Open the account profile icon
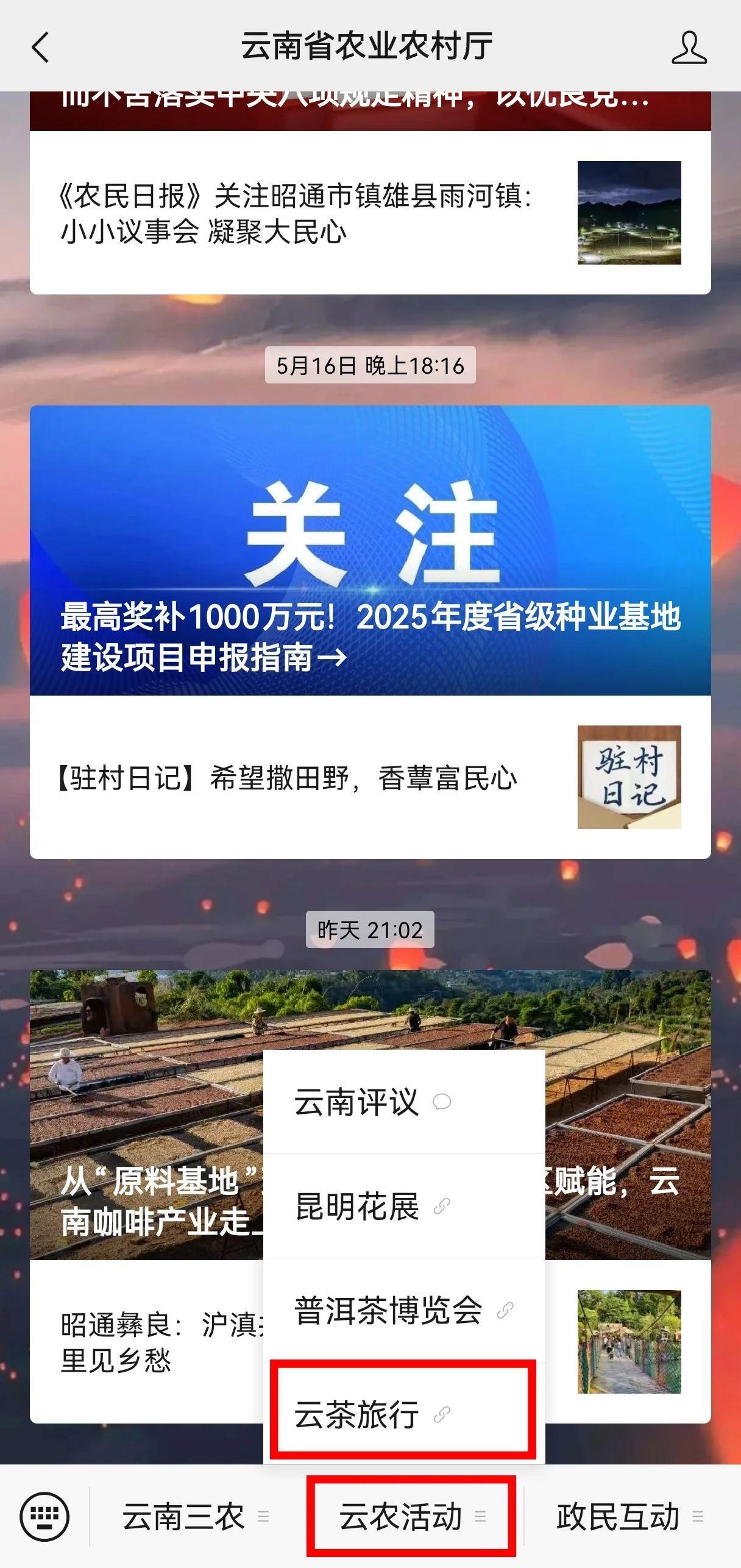 click(689, 48)
